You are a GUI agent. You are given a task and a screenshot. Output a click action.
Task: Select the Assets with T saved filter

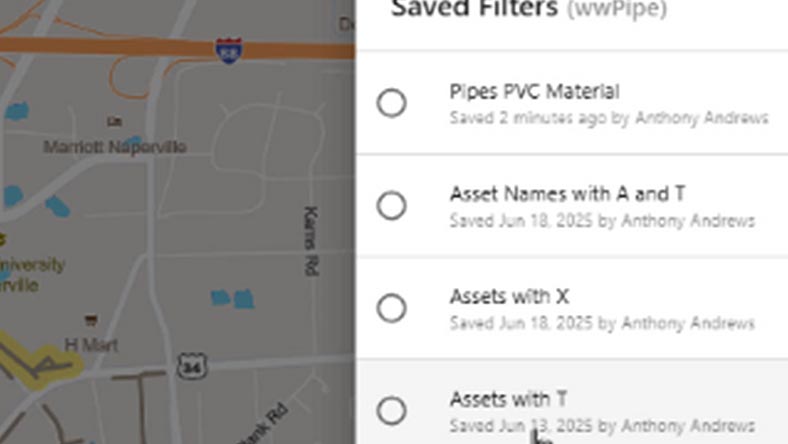coord(392,410)
